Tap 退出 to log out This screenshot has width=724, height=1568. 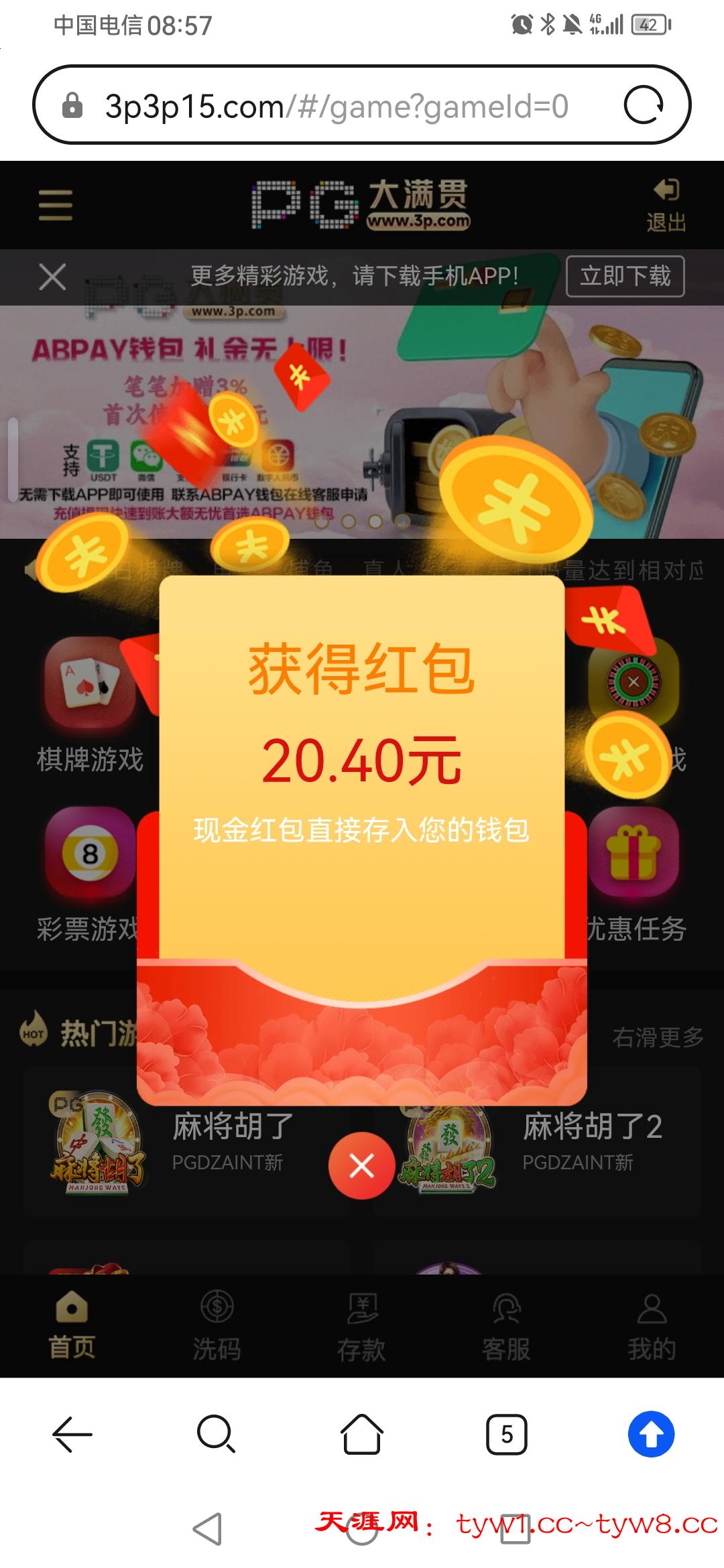pos(666,205)
